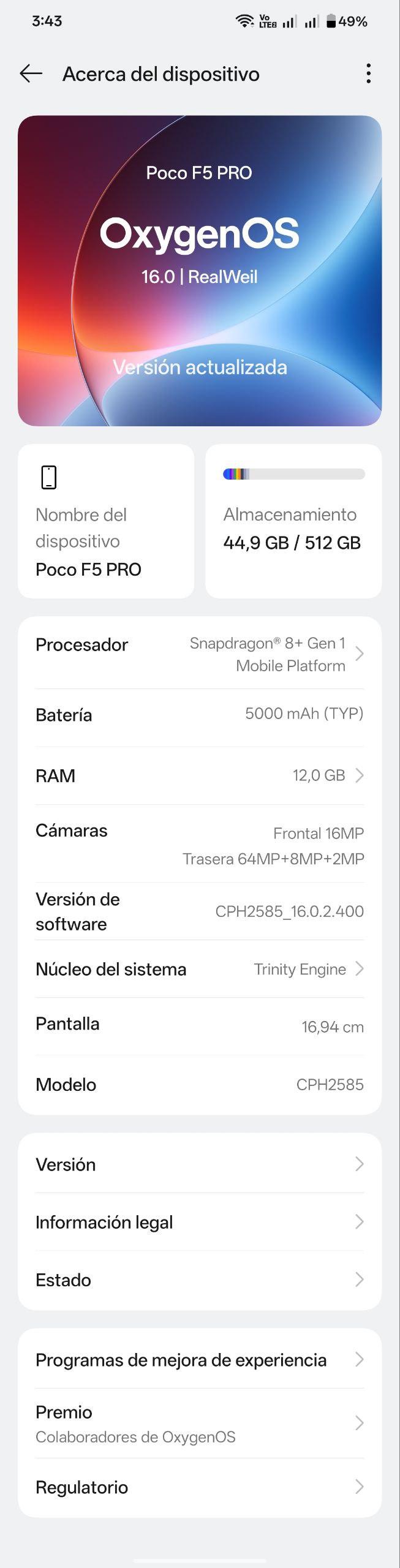Open Información legal

[200, 1222]
